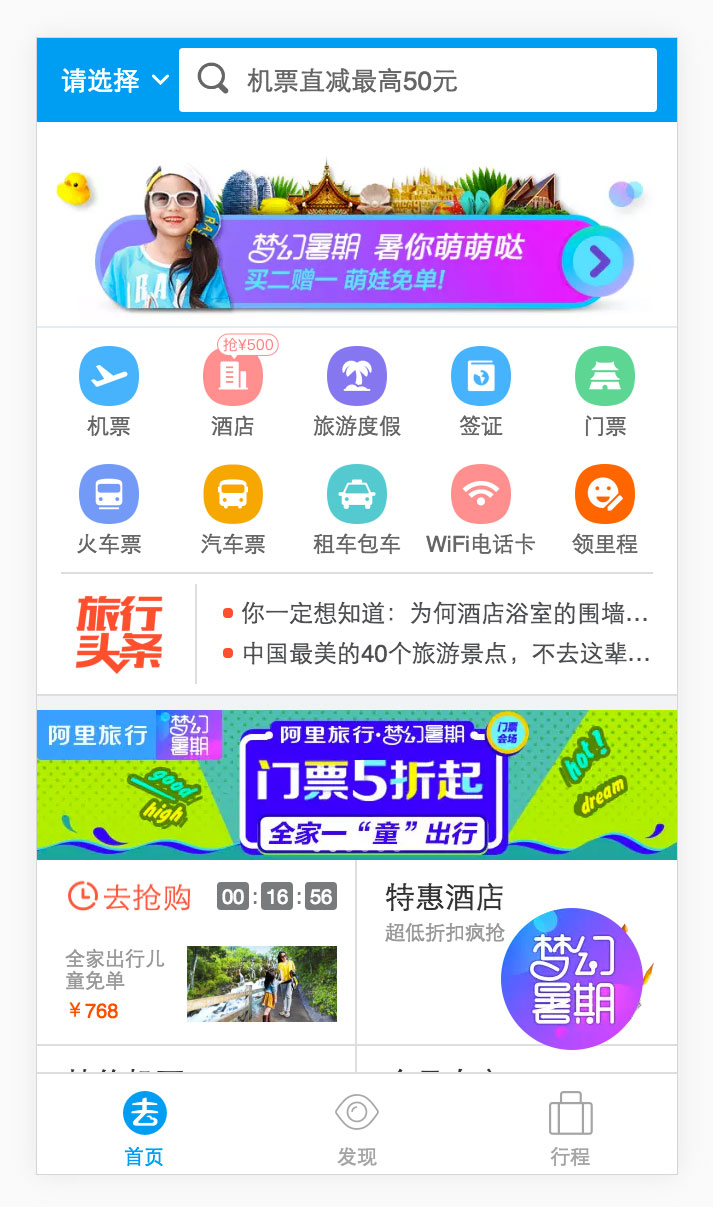Open 机票 flight tickets
This screenshot has width=713, height=1207.
[109, 392]
